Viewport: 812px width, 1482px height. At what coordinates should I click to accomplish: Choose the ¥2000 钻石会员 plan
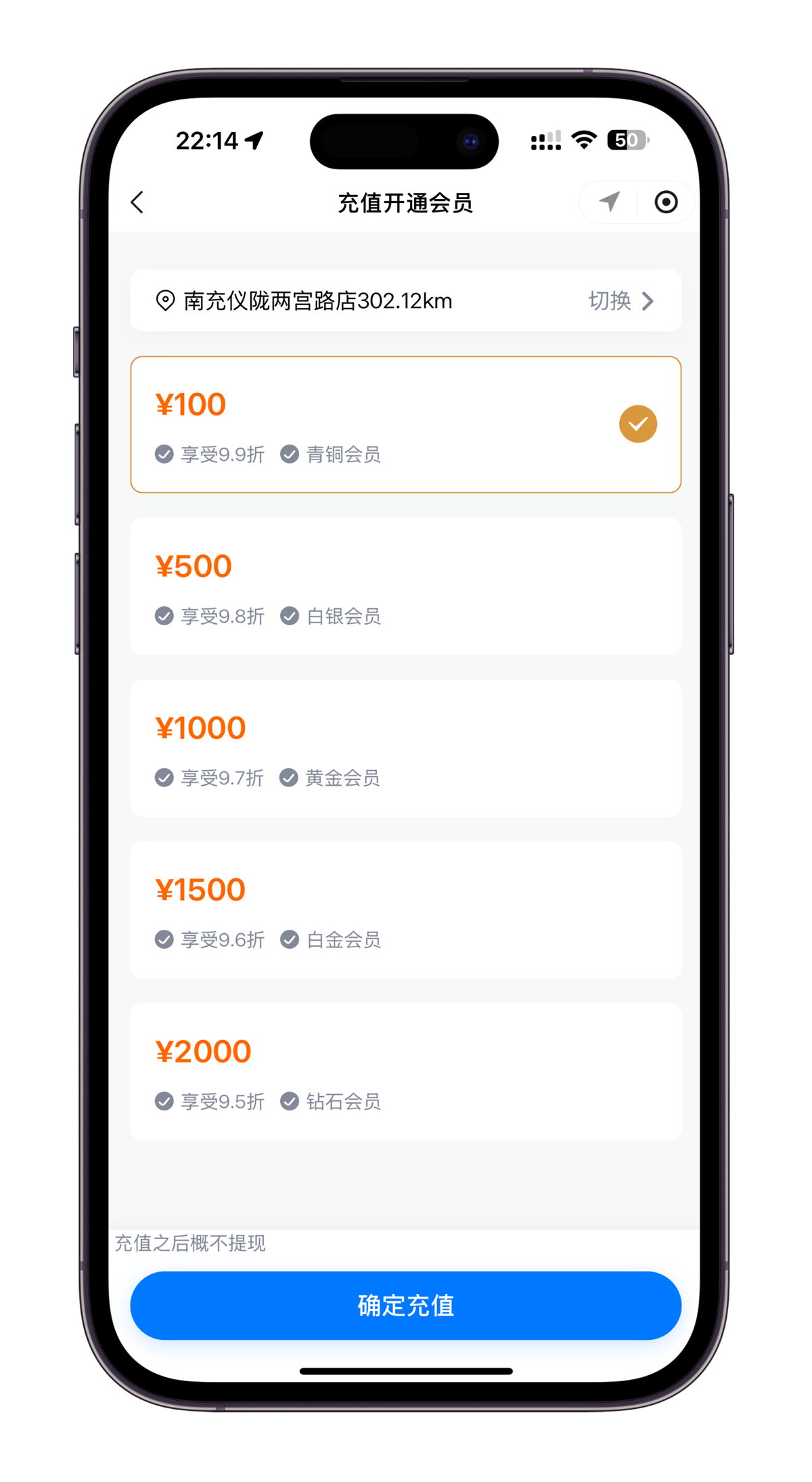[x=405, y=1071]
